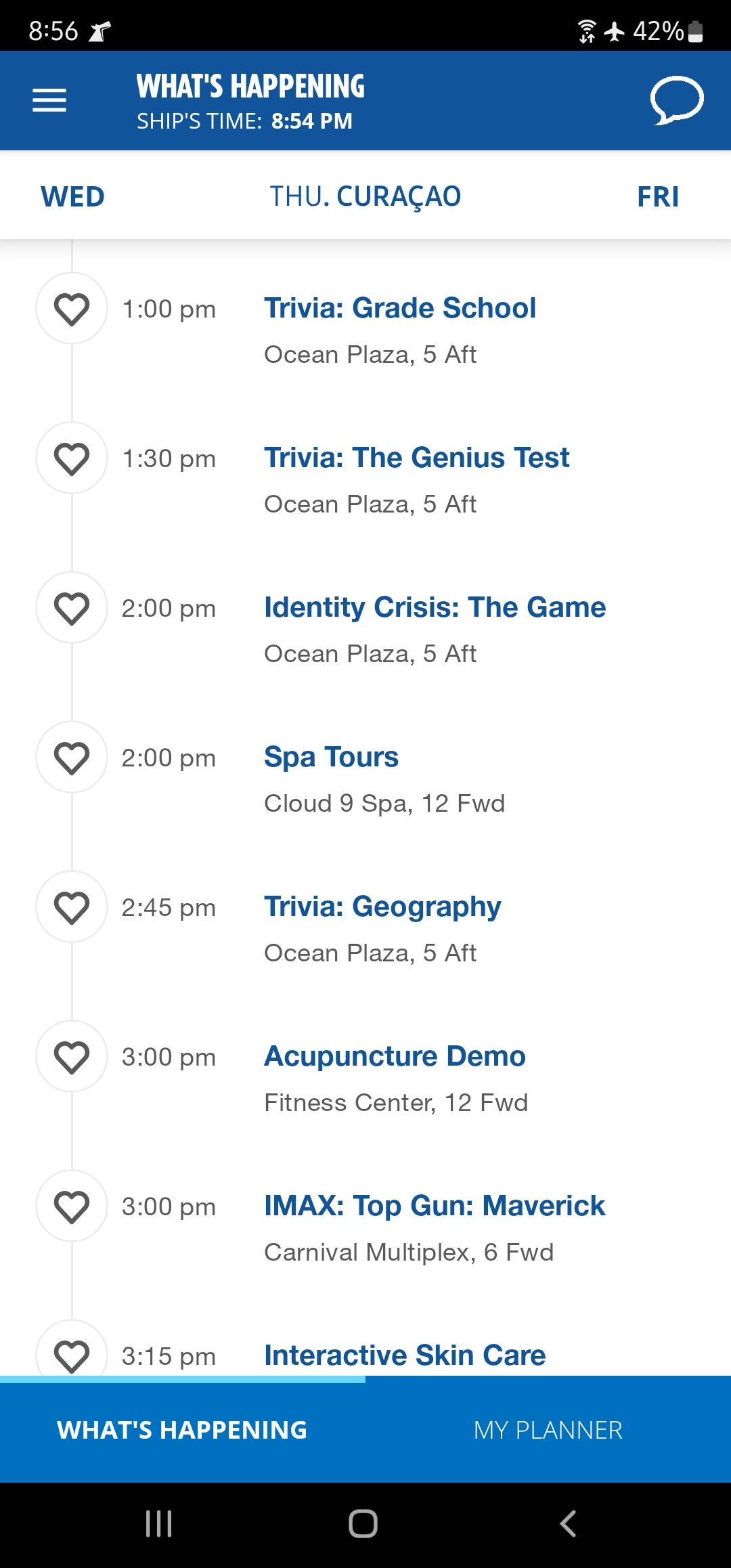Tap the heart next to Spa Tours
731x1568 pixels.
tap(72, 758)
